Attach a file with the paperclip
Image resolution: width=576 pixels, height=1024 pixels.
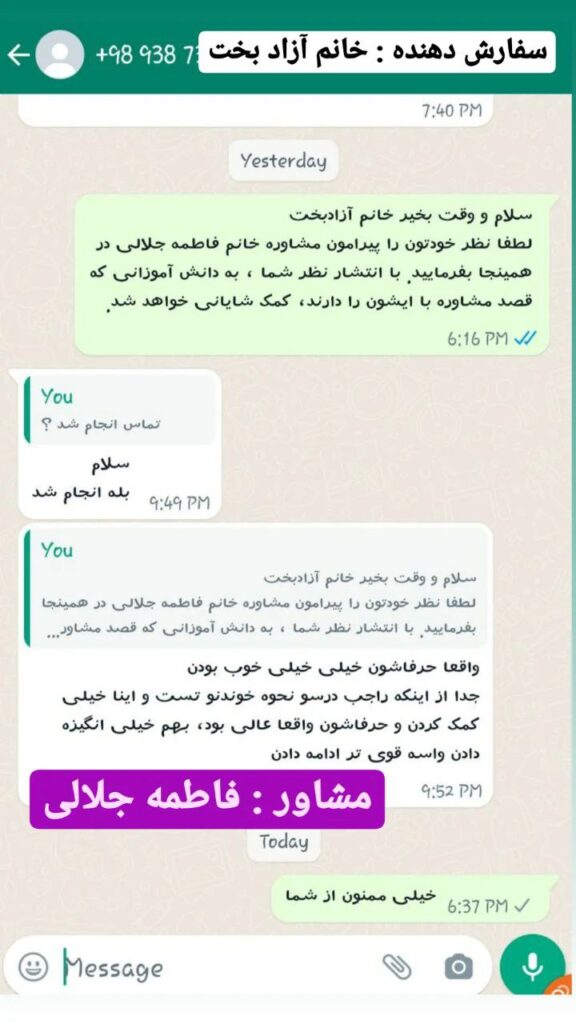[x=396, y=967]
